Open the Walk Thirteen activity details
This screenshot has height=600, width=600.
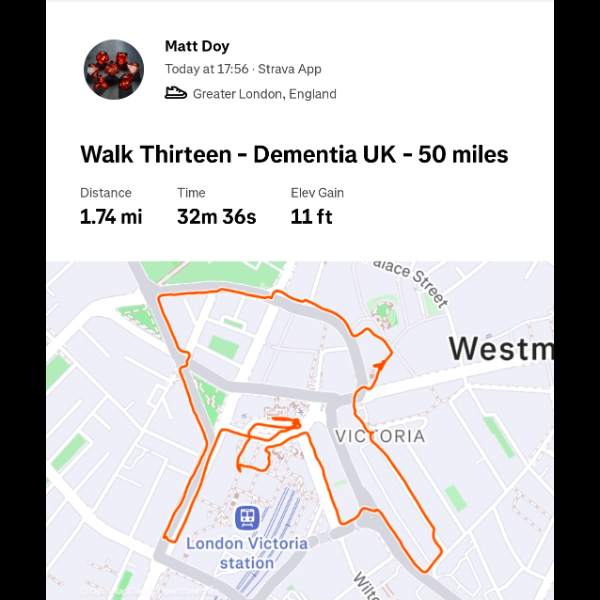[294, 155]
